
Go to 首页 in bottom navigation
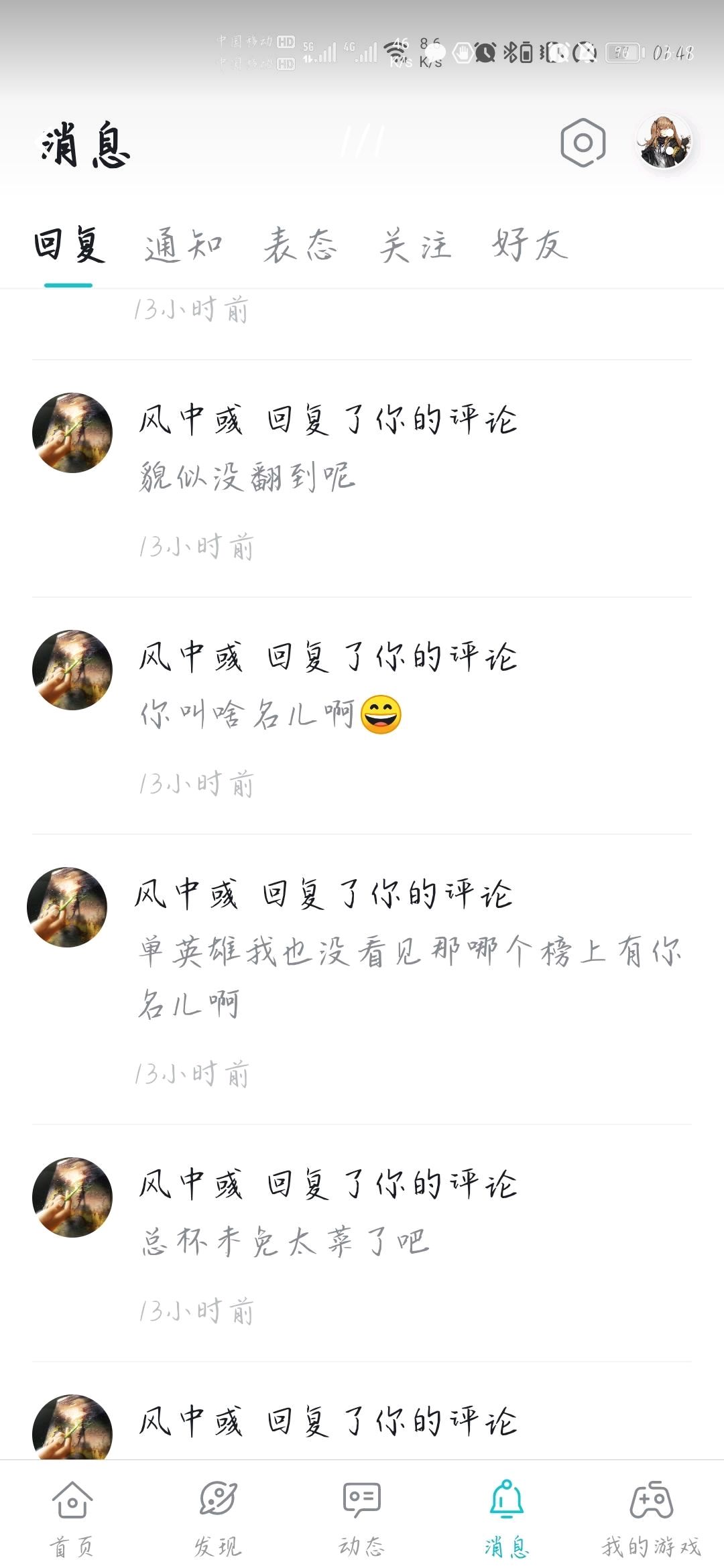[72, 1517]
